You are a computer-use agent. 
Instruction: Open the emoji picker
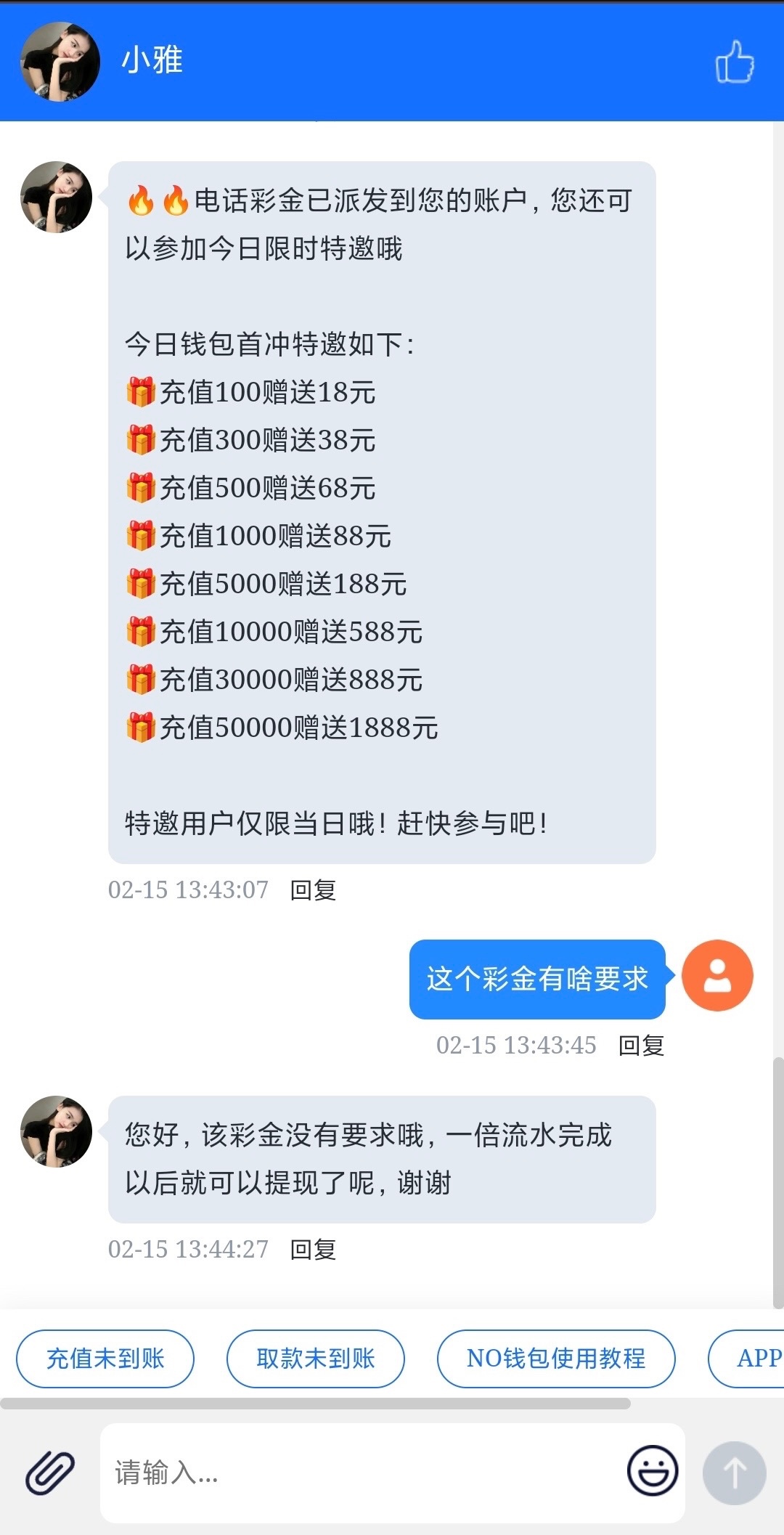(652, 1470)
